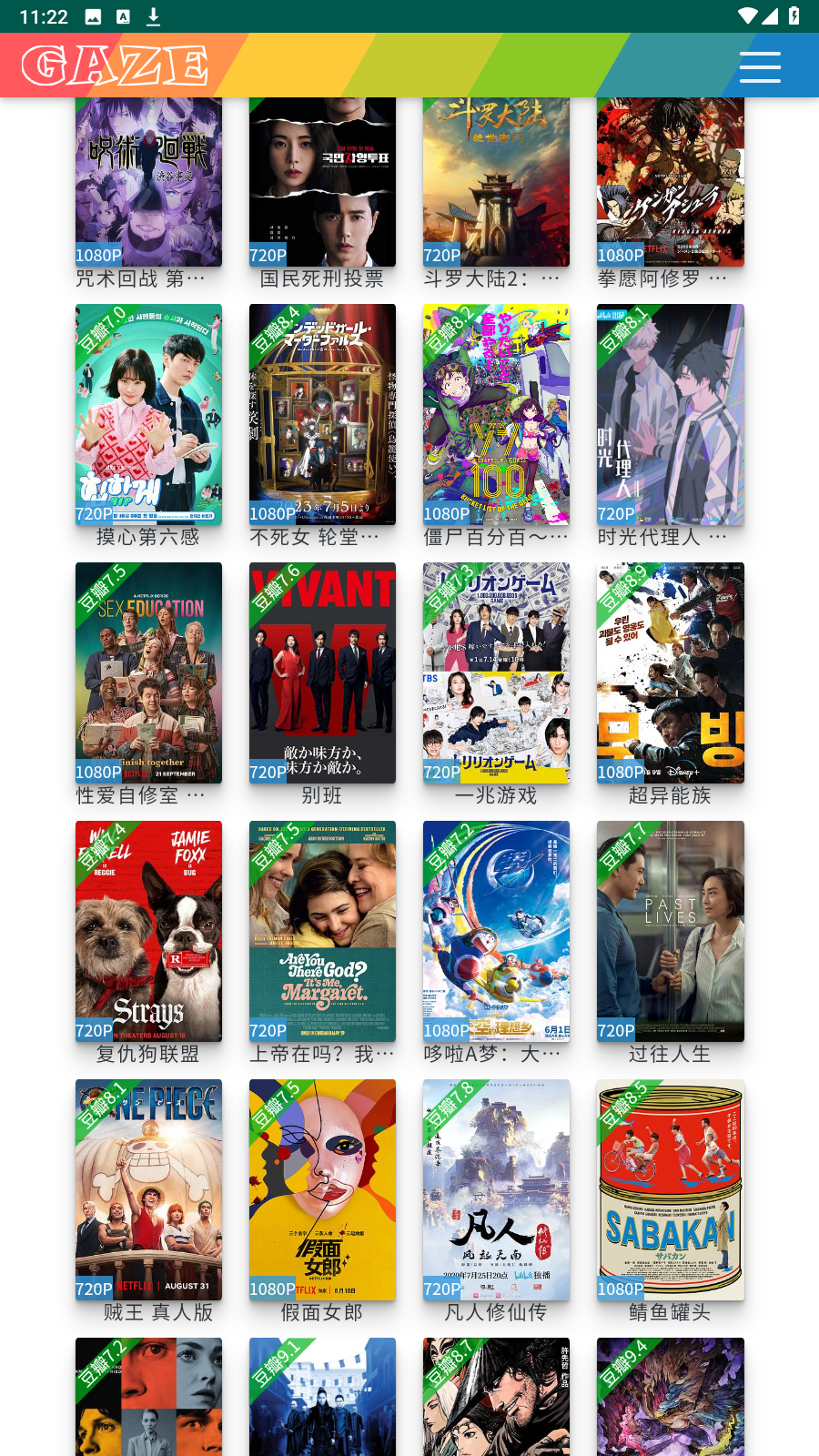Open the 性爱自修室 poster
The height and width of the screenshot is (1456, 819).
point(148,672)
